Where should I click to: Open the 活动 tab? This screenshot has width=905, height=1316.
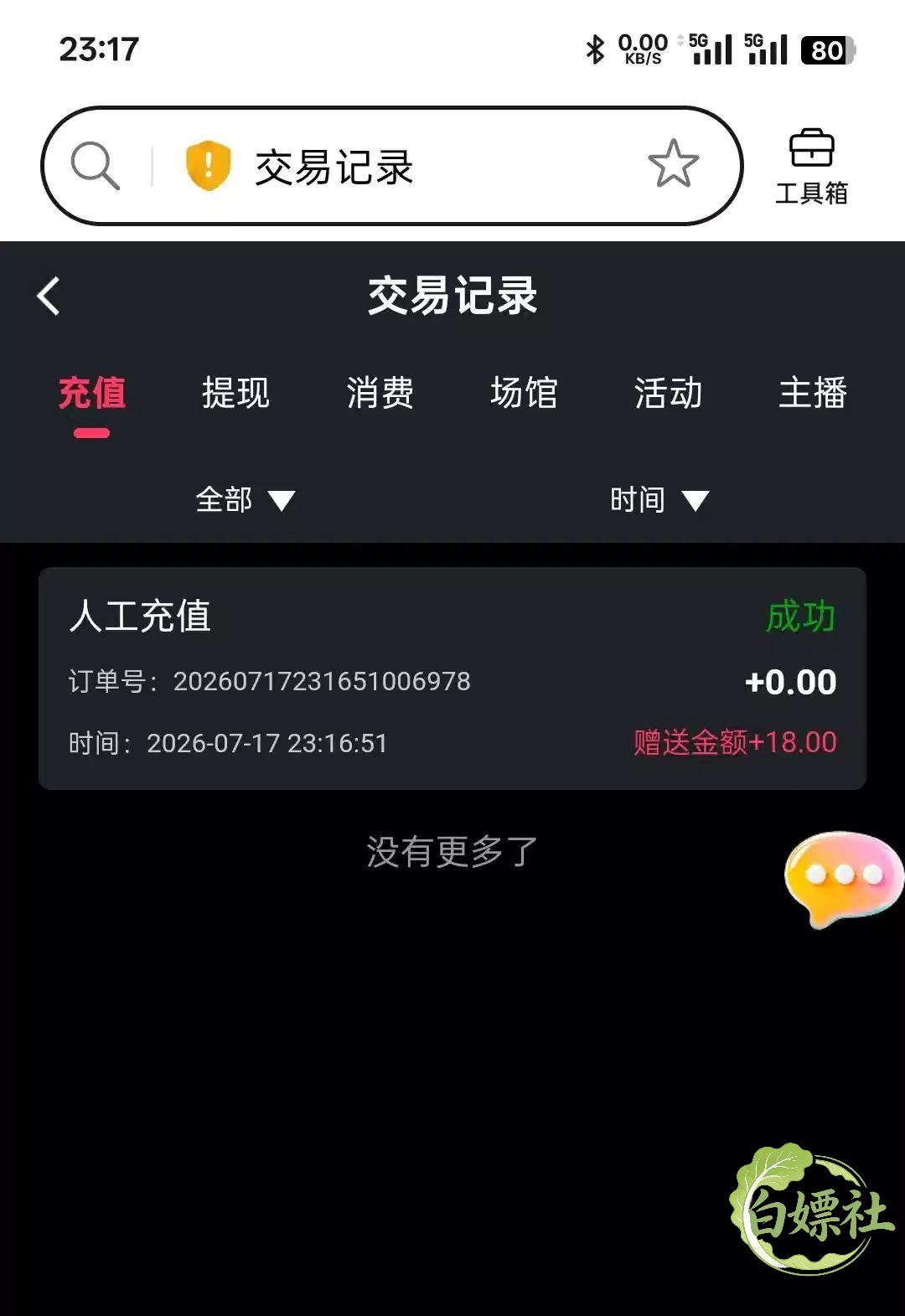pyautogui.click(x=668, y=393)
